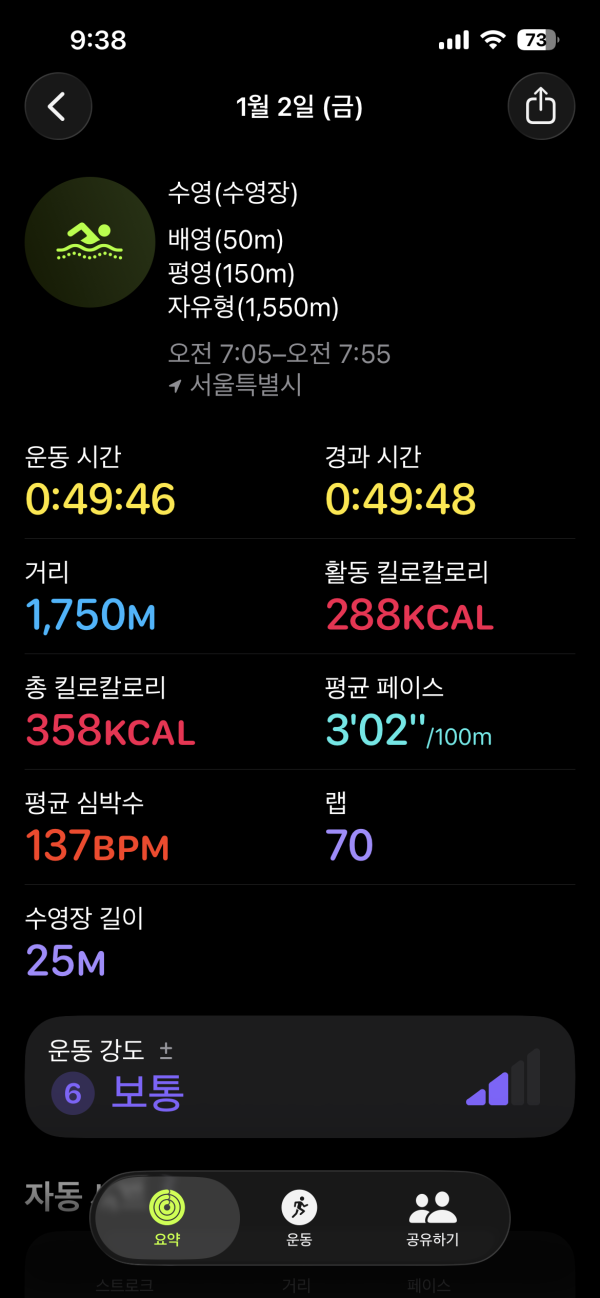This screenshot has height=1298, width=600.
Task: Switch to the 공유하기 tab
Action: [432, 1218]
